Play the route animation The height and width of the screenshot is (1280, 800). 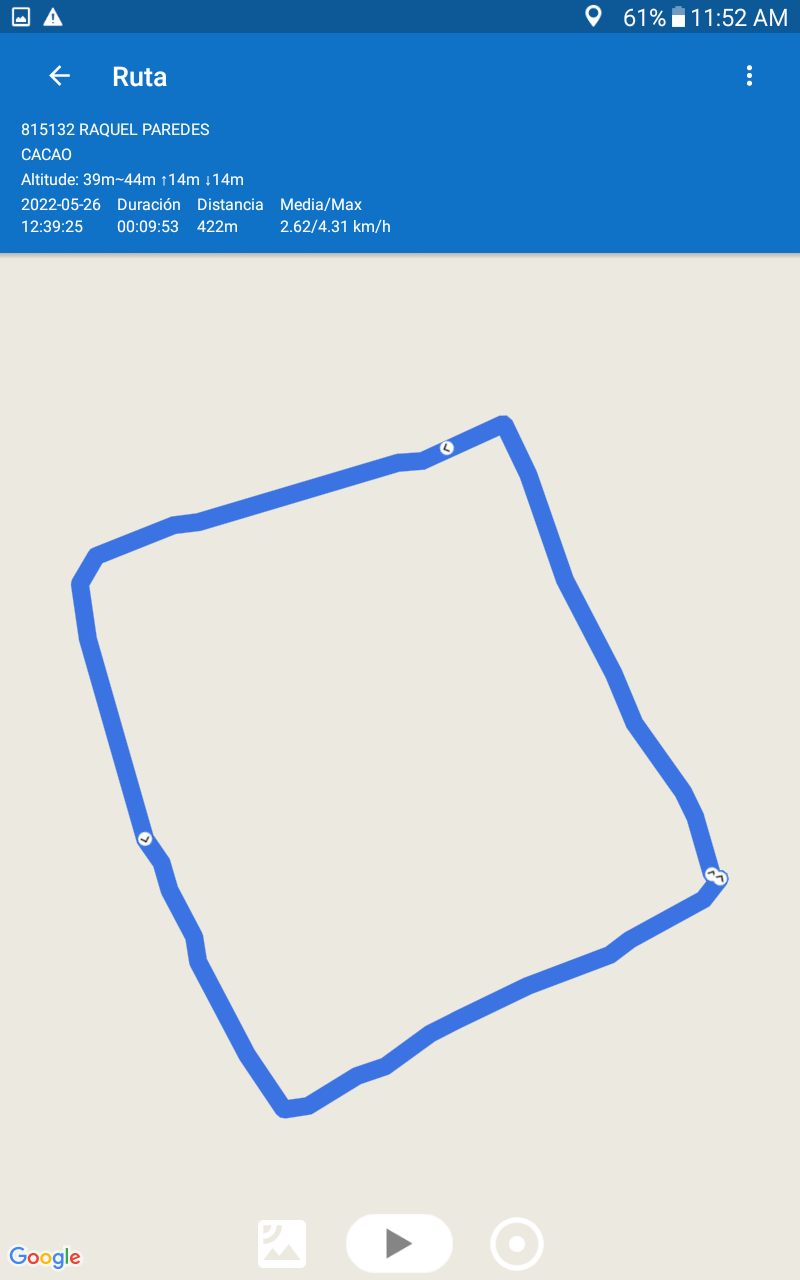(399, 1243)
